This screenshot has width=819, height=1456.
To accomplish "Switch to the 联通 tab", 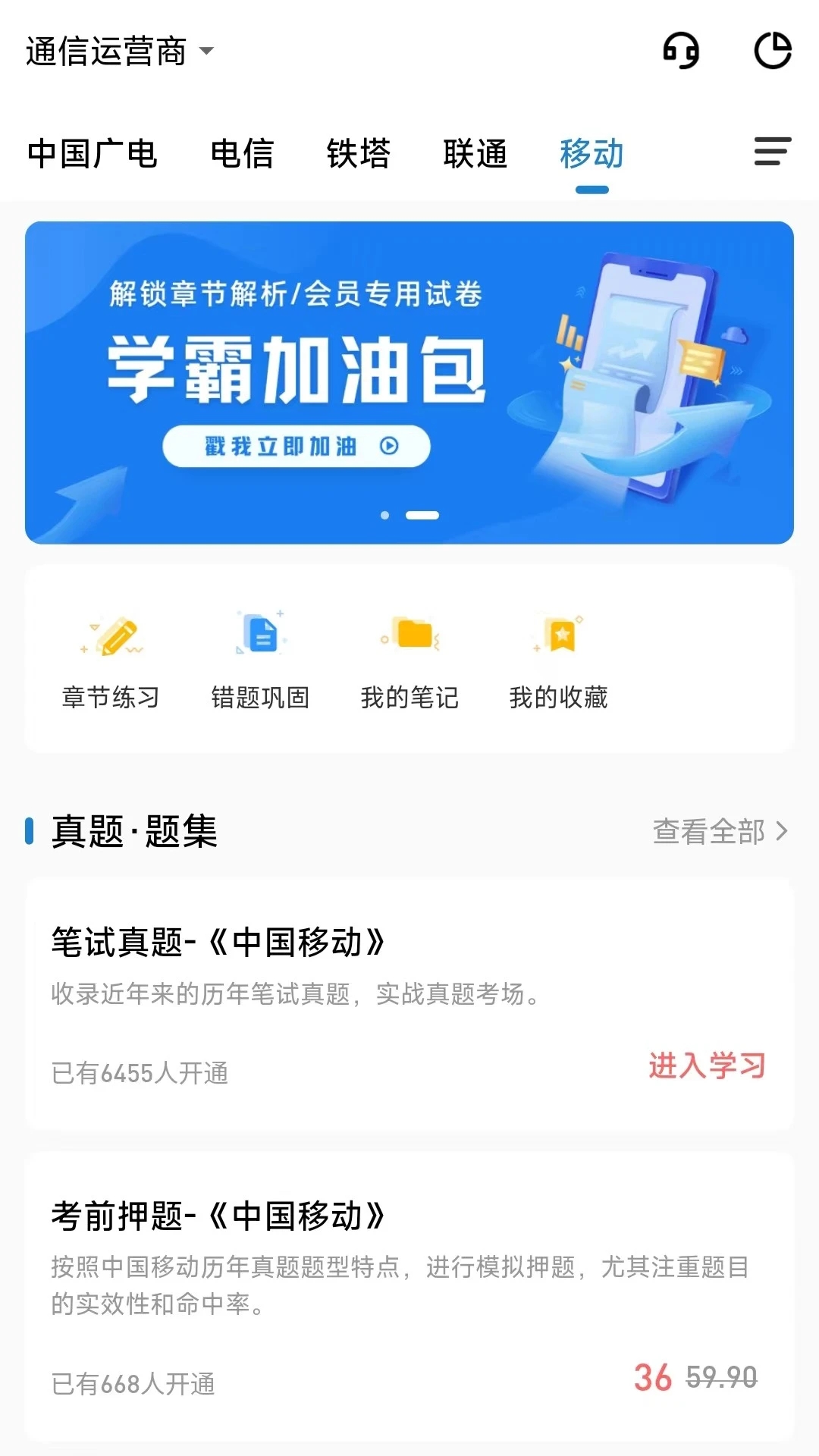I will pos(475,153).
